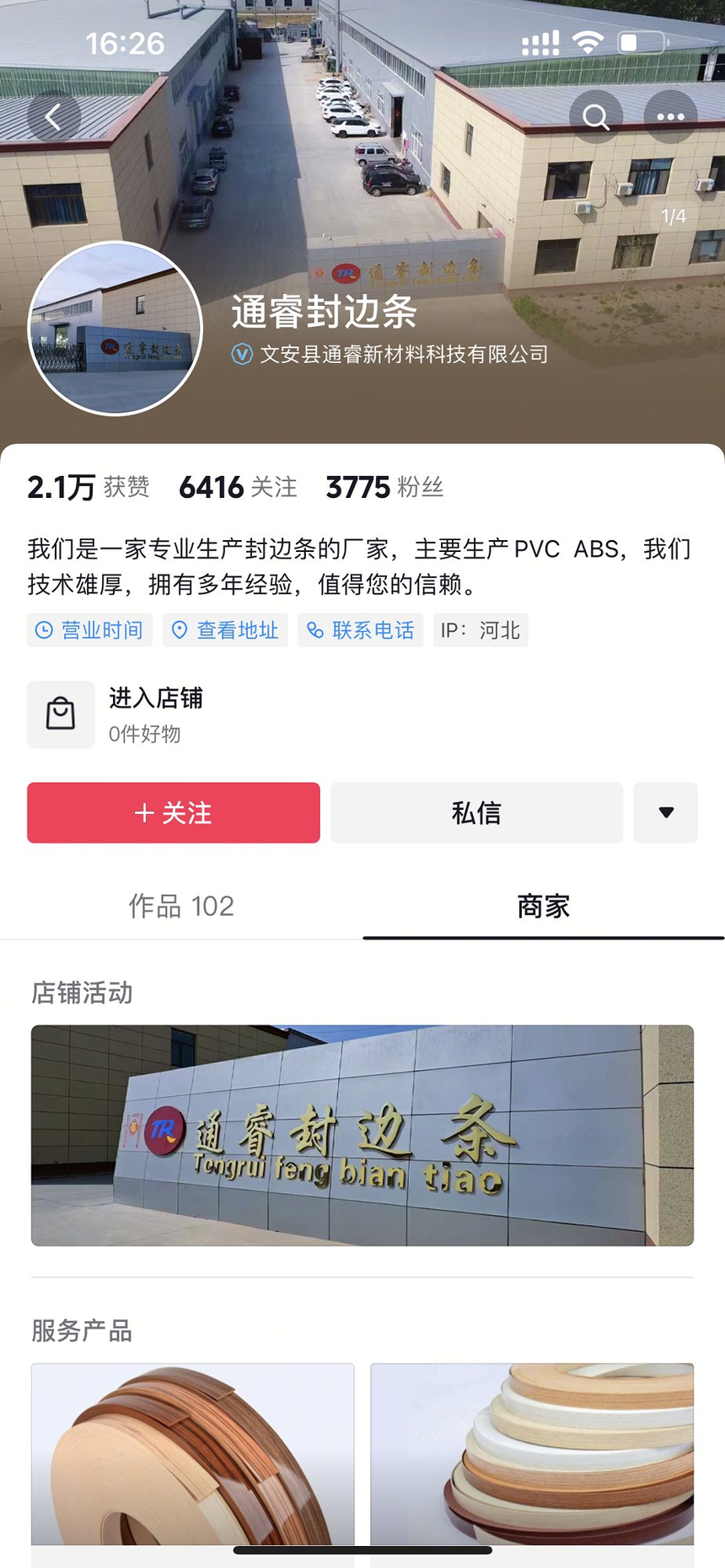725x1568 pixels.
Task: Tap the back arrow to leave the profile
Action: 55,117
